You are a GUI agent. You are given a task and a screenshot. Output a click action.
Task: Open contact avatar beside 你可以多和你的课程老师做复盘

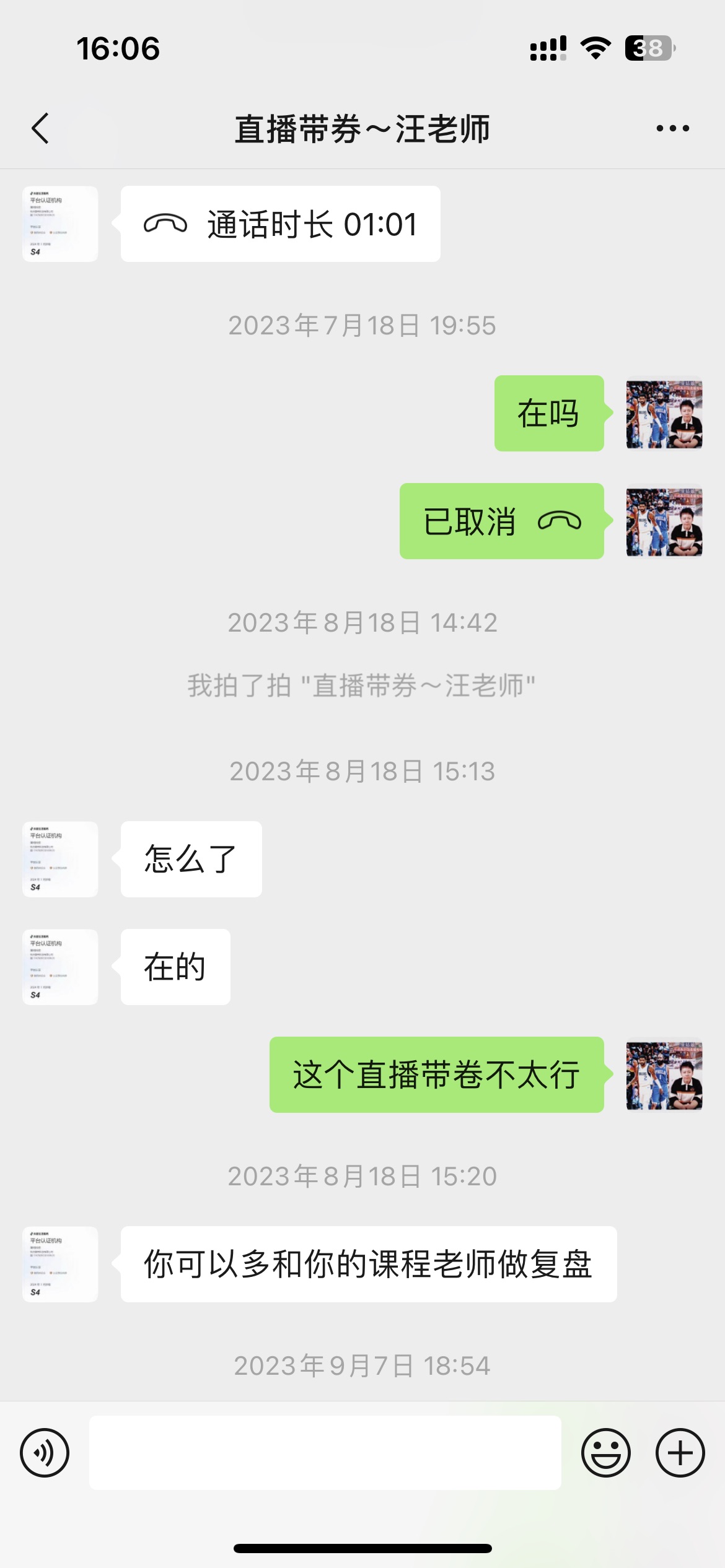click(x=60, y=1264)
